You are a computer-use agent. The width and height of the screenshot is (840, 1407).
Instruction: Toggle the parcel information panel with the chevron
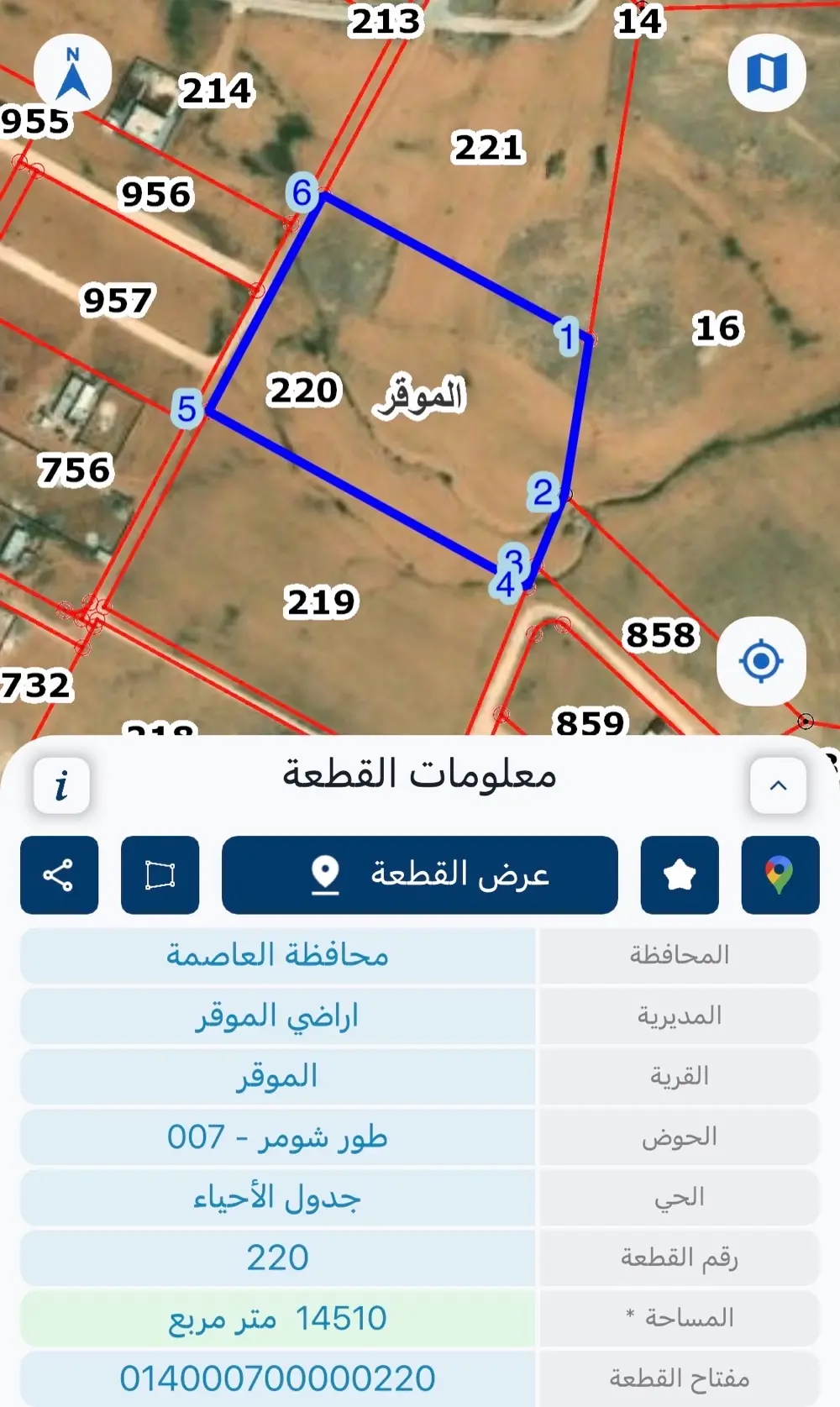point(778,786)
